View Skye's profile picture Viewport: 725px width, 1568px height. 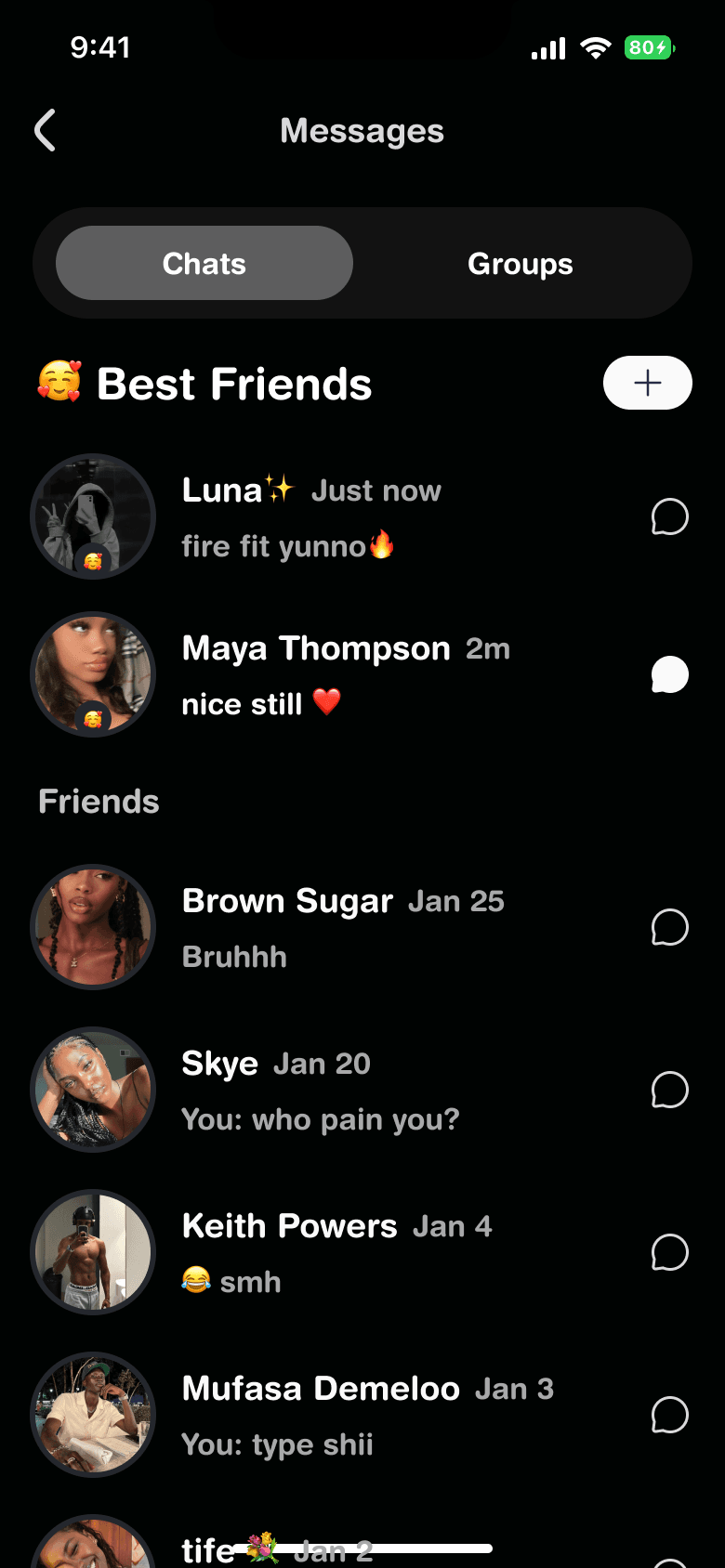point(93,1090)
